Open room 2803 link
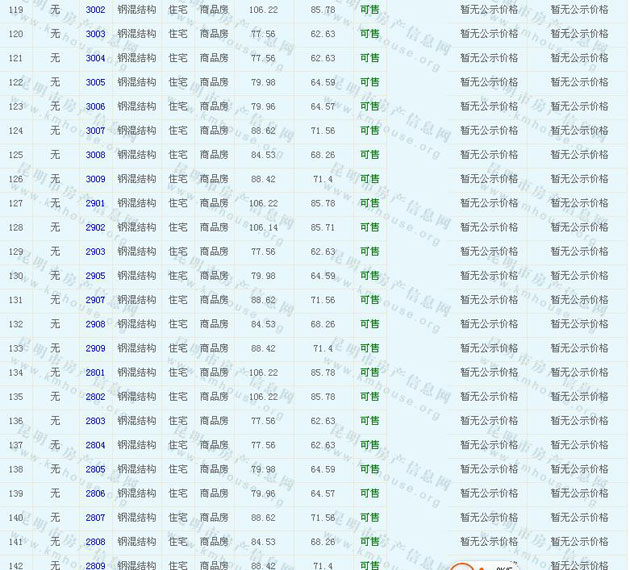Viewport: 630px width, 570px height. coord(95,421)
